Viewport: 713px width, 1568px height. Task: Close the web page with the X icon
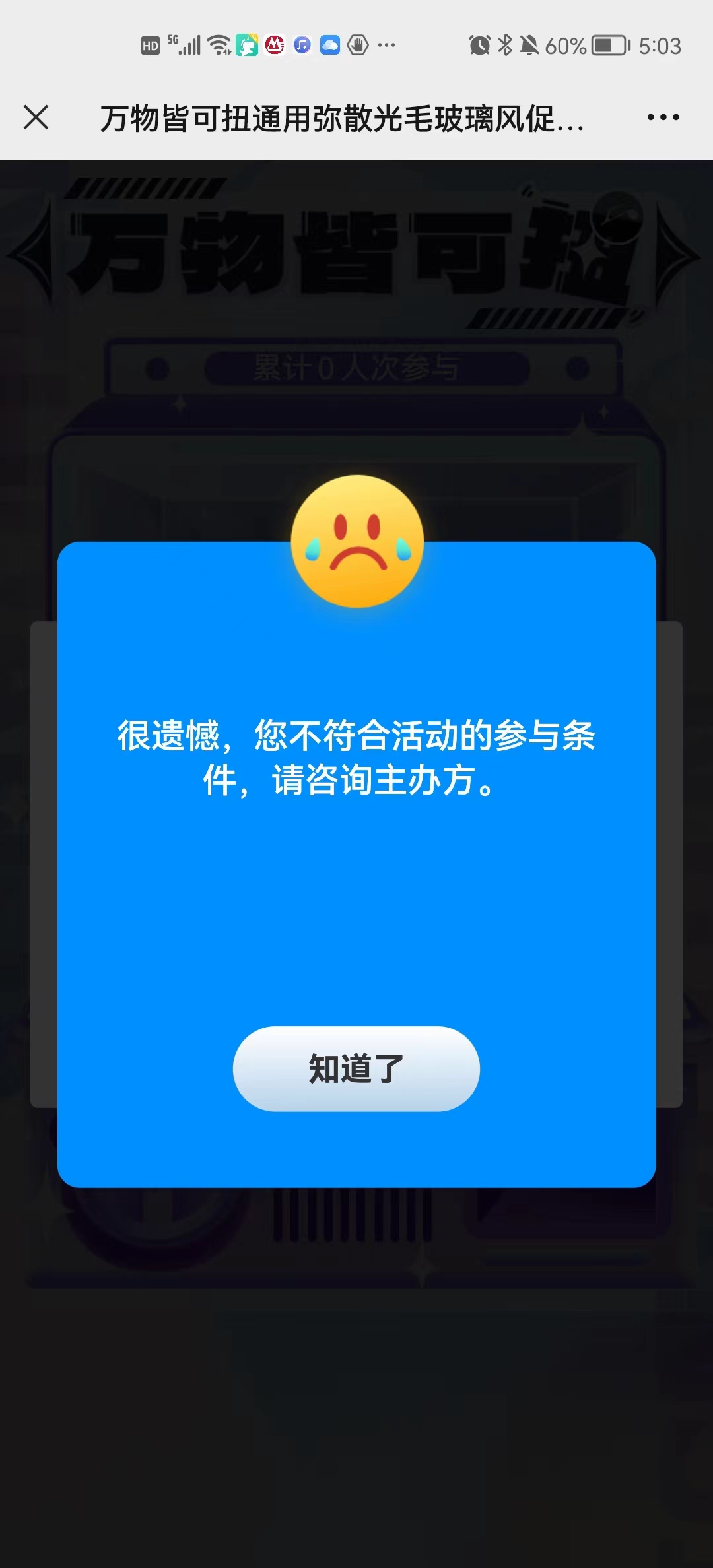click(x=36, y=117)
